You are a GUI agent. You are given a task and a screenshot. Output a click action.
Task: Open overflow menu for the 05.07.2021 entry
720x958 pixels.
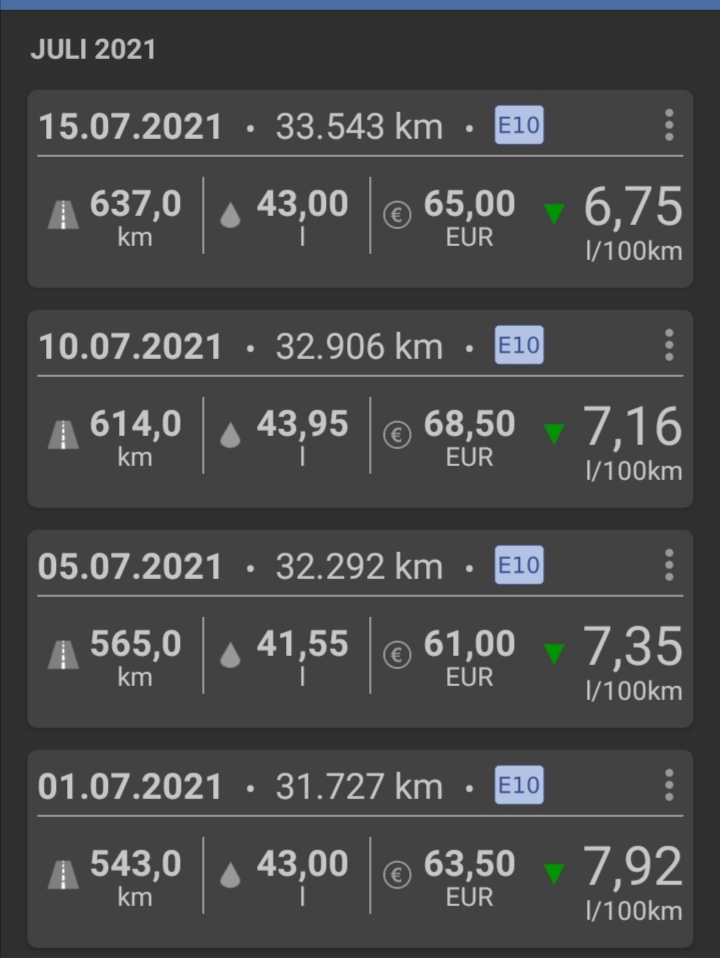coord(668,566)
